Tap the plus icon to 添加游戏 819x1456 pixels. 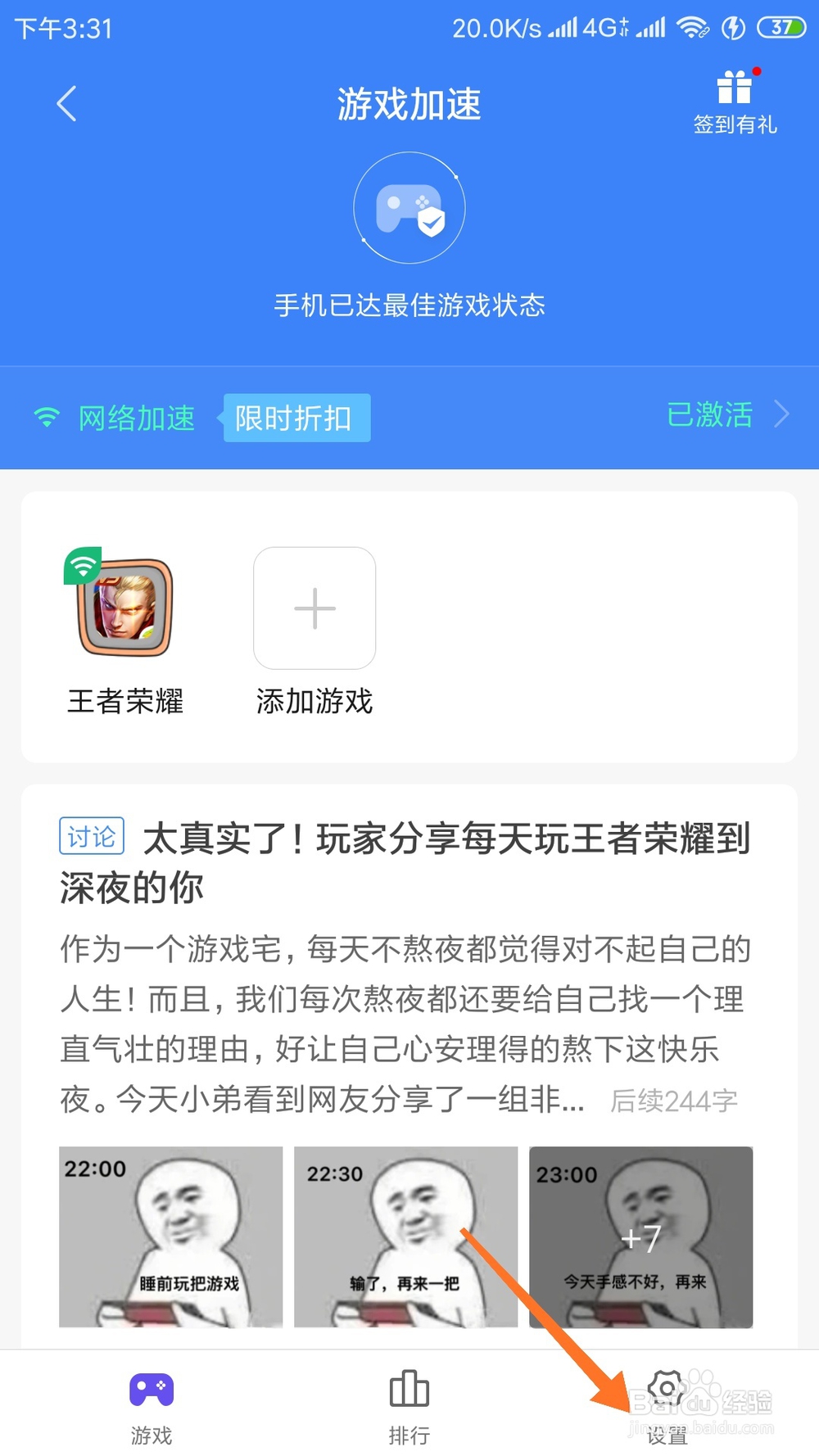(x=314, y=608)
